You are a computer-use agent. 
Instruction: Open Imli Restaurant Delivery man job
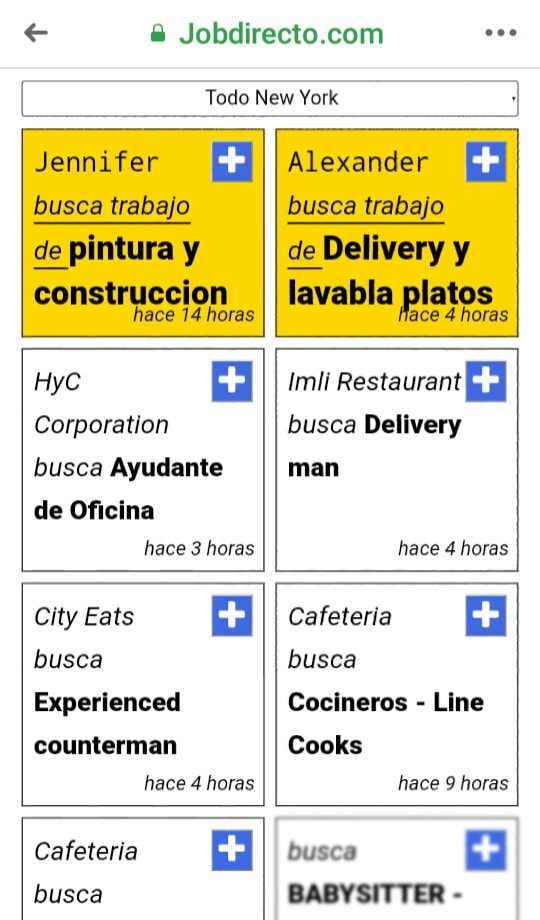(x=397, y=459)
